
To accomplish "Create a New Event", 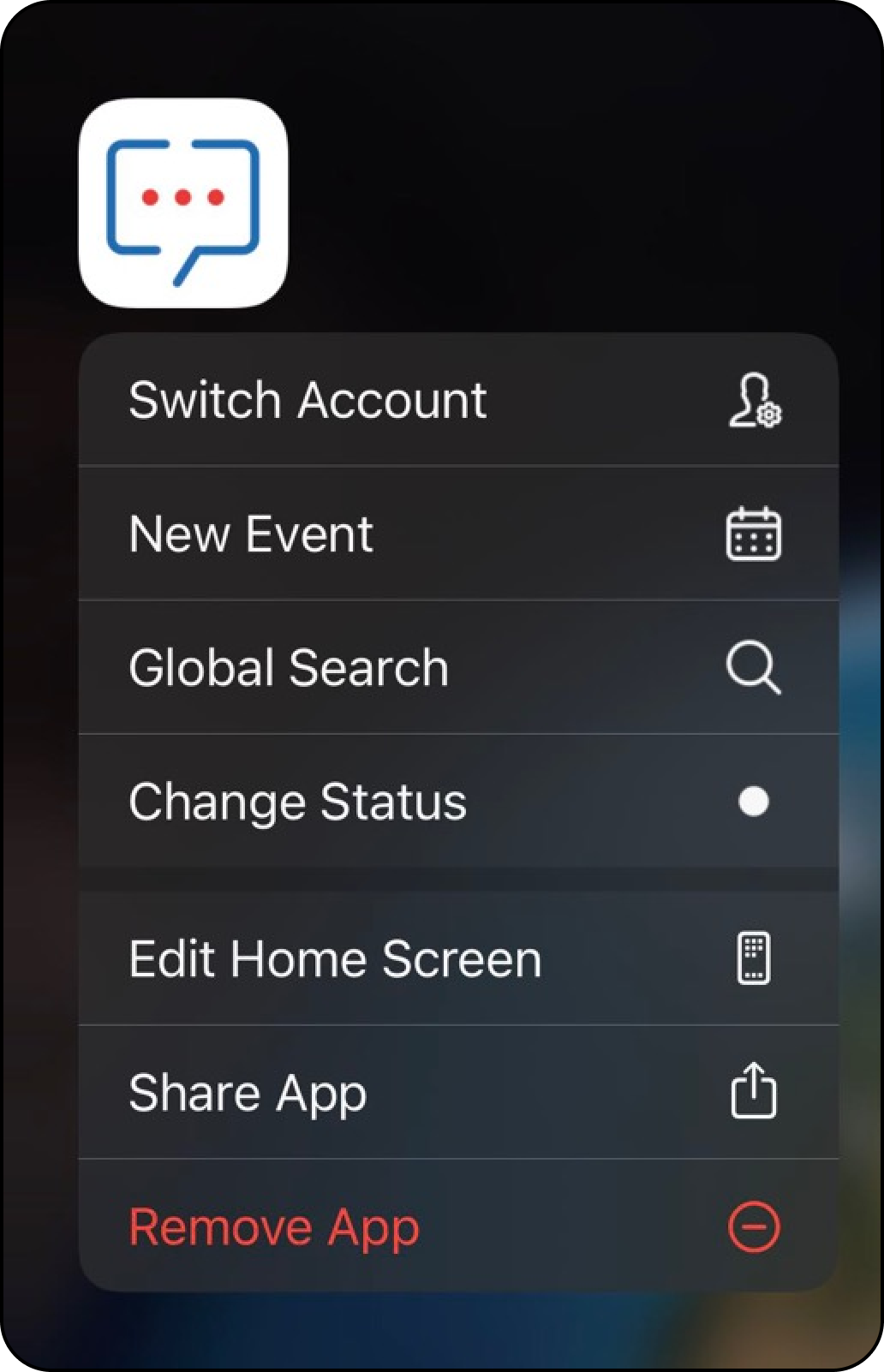I will (457, 534).
